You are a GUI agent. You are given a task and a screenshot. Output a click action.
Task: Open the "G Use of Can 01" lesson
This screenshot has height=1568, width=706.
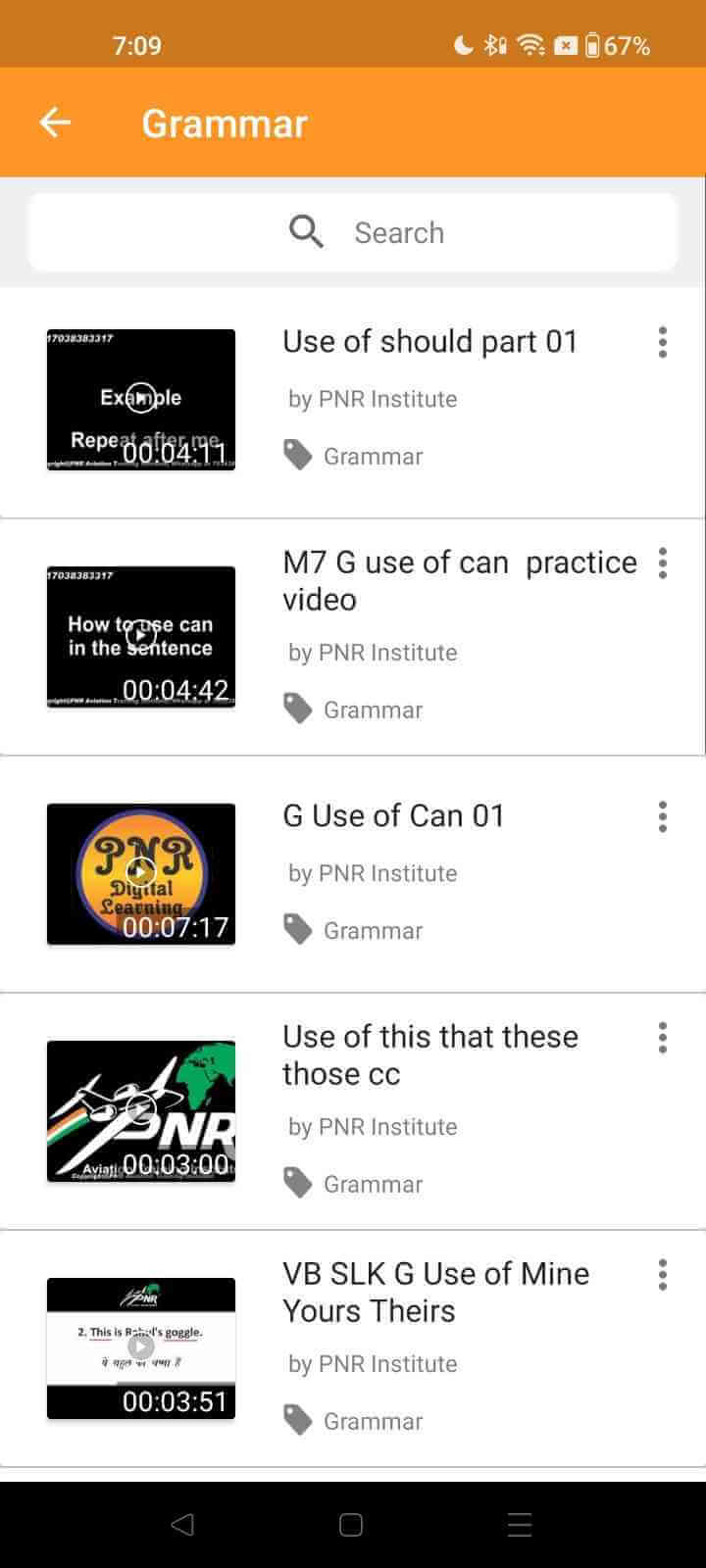(393, 816)
